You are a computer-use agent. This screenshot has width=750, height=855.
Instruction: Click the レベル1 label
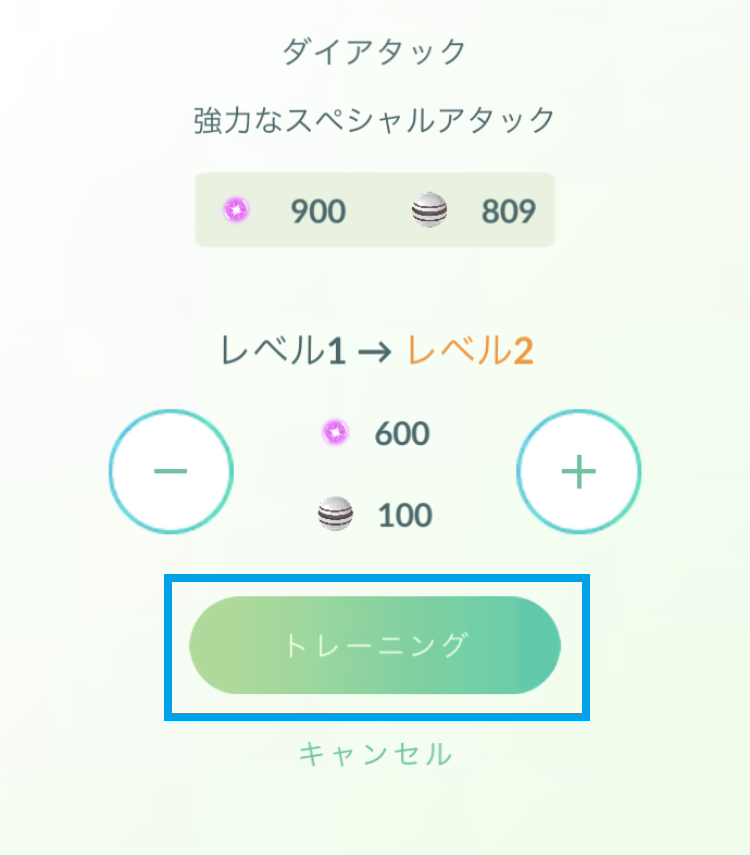tap(283, 352)
